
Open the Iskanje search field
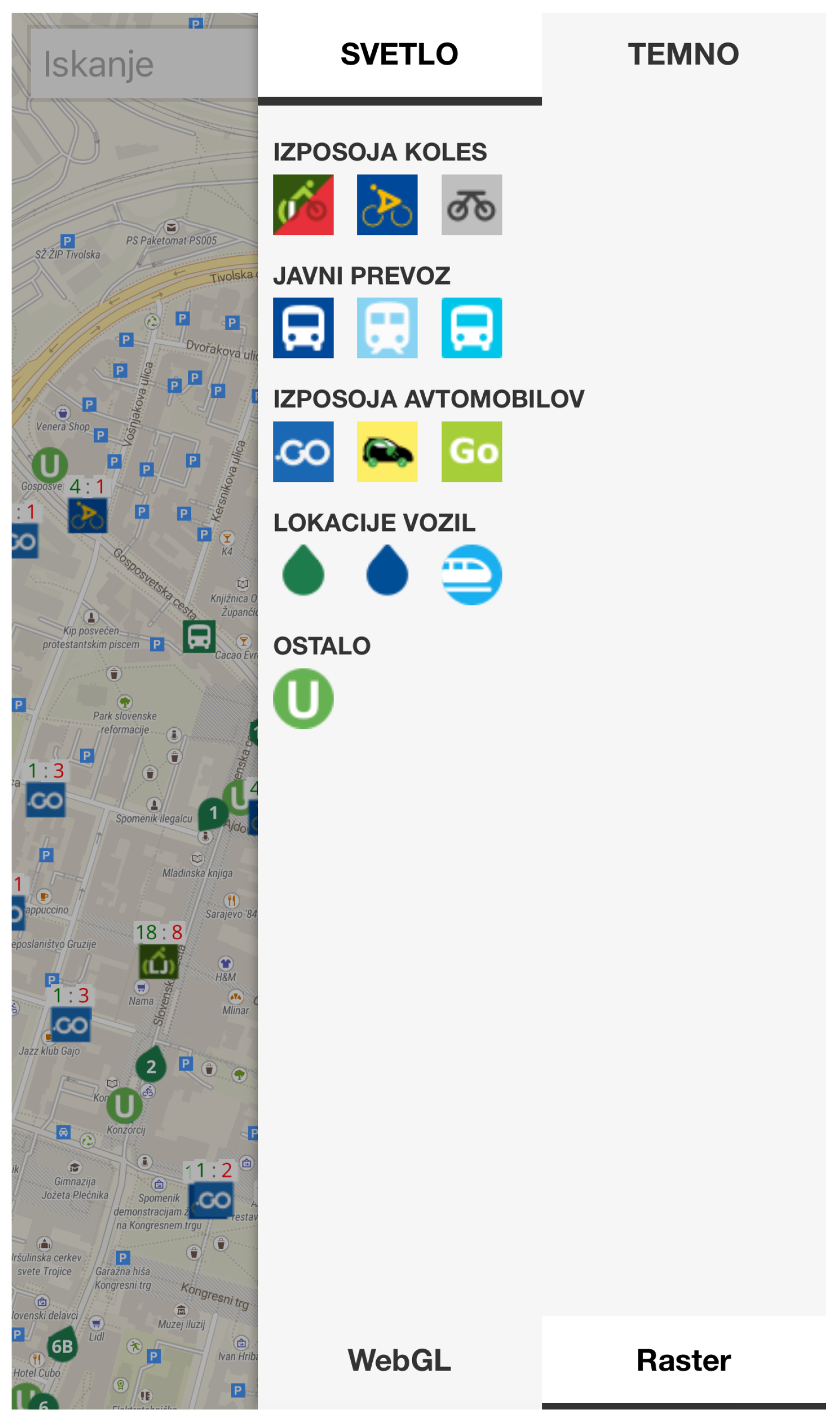[x=141, y=64]
